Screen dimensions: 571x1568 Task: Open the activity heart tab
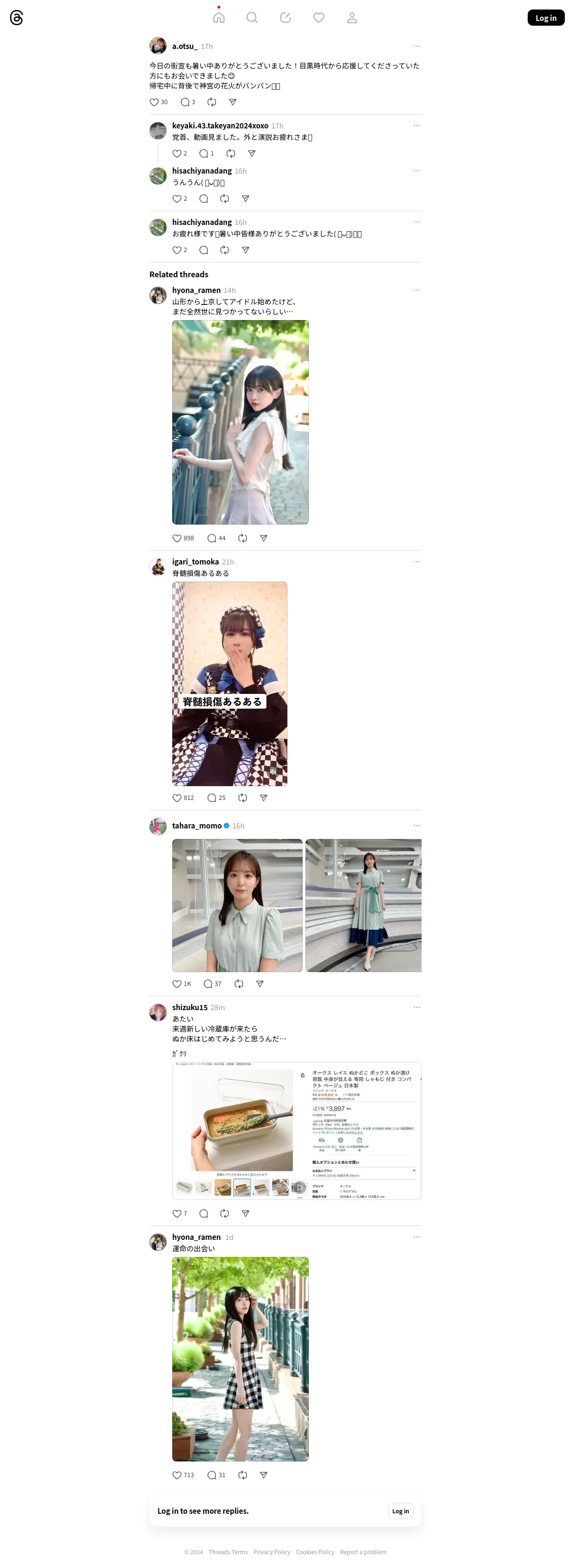tap(318, 18)
